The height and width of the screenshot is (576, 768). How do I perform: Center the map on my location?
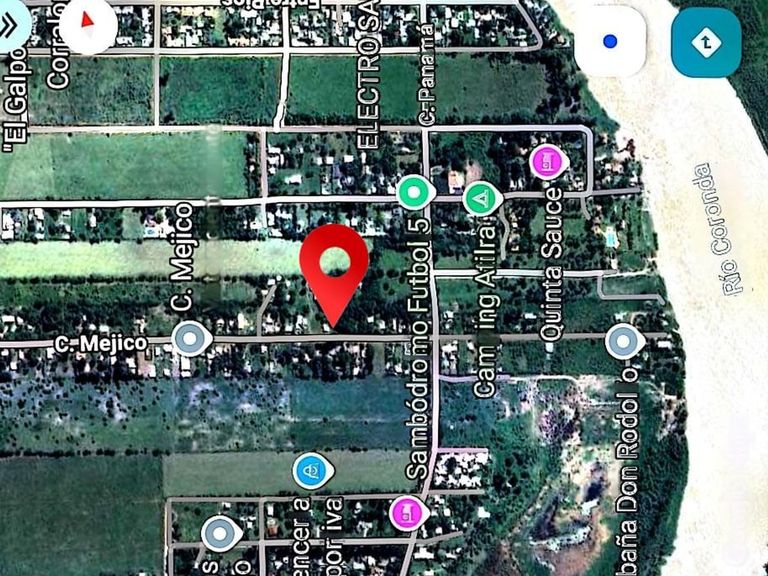click(610, 42)
